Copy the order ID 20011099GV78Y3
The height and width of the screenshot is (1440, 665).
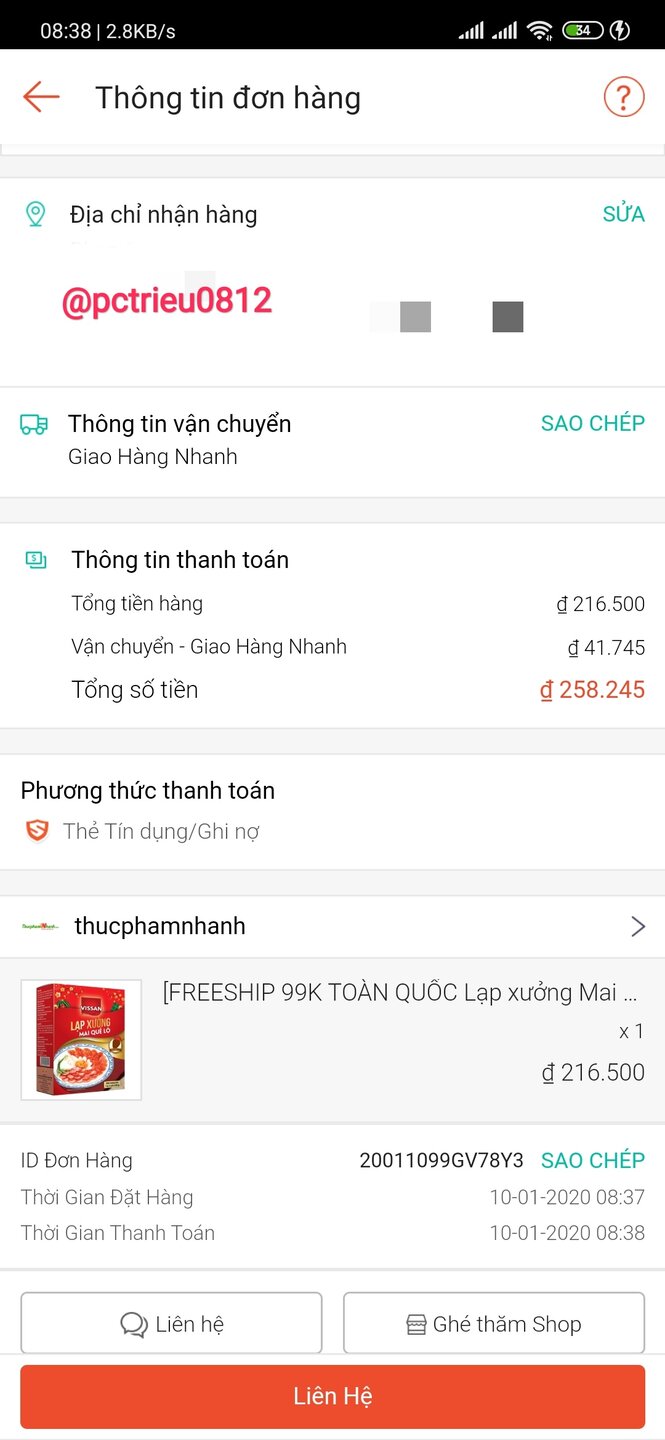coord(592,1160)
